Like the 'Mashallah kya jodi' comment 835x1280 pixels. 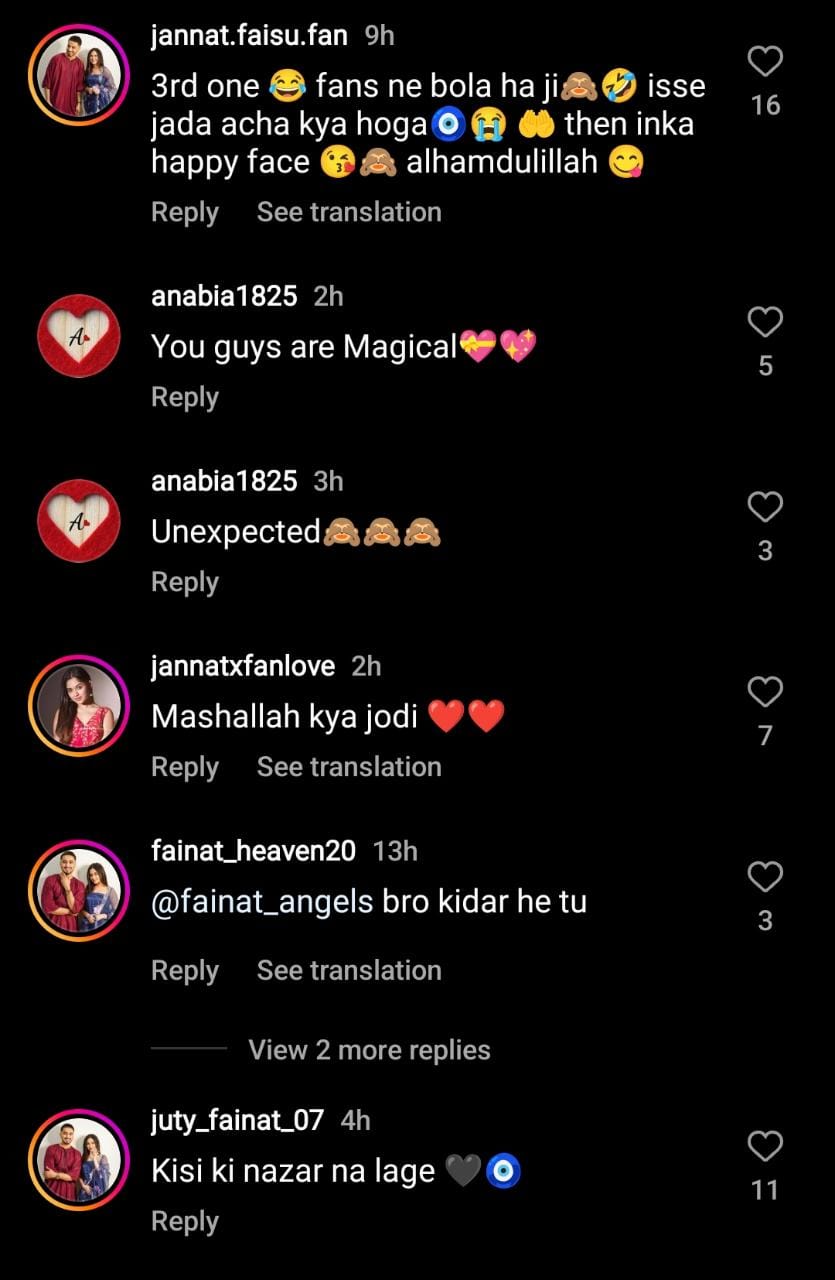click(765, 692)
